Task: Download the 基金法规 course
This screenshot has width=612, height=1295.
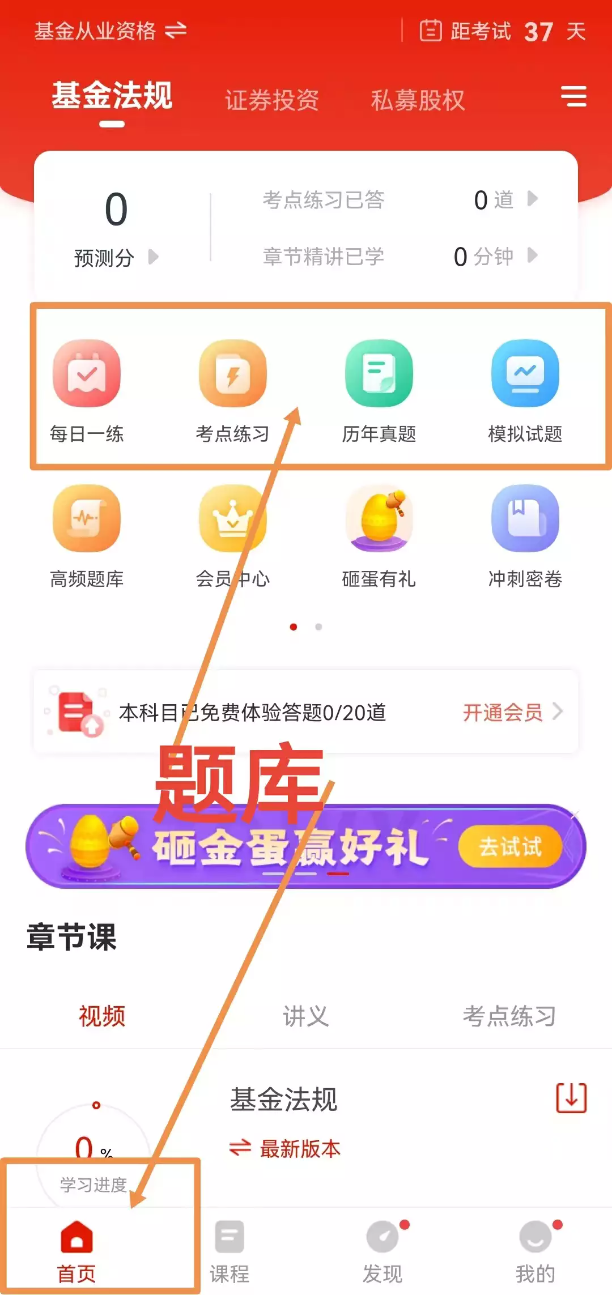Action: point(571,1097)
